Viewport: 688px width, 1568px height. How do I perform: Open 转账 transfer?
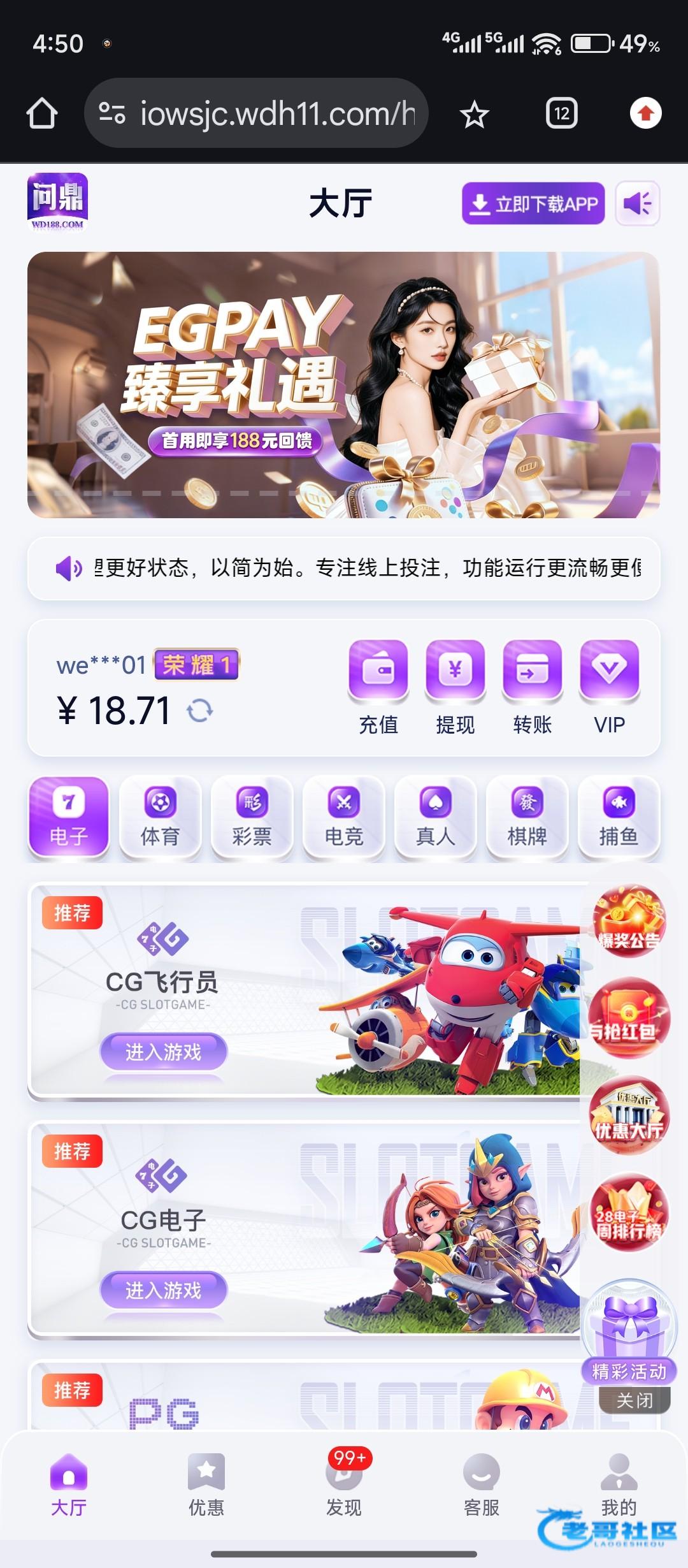(x=532, y=686)
